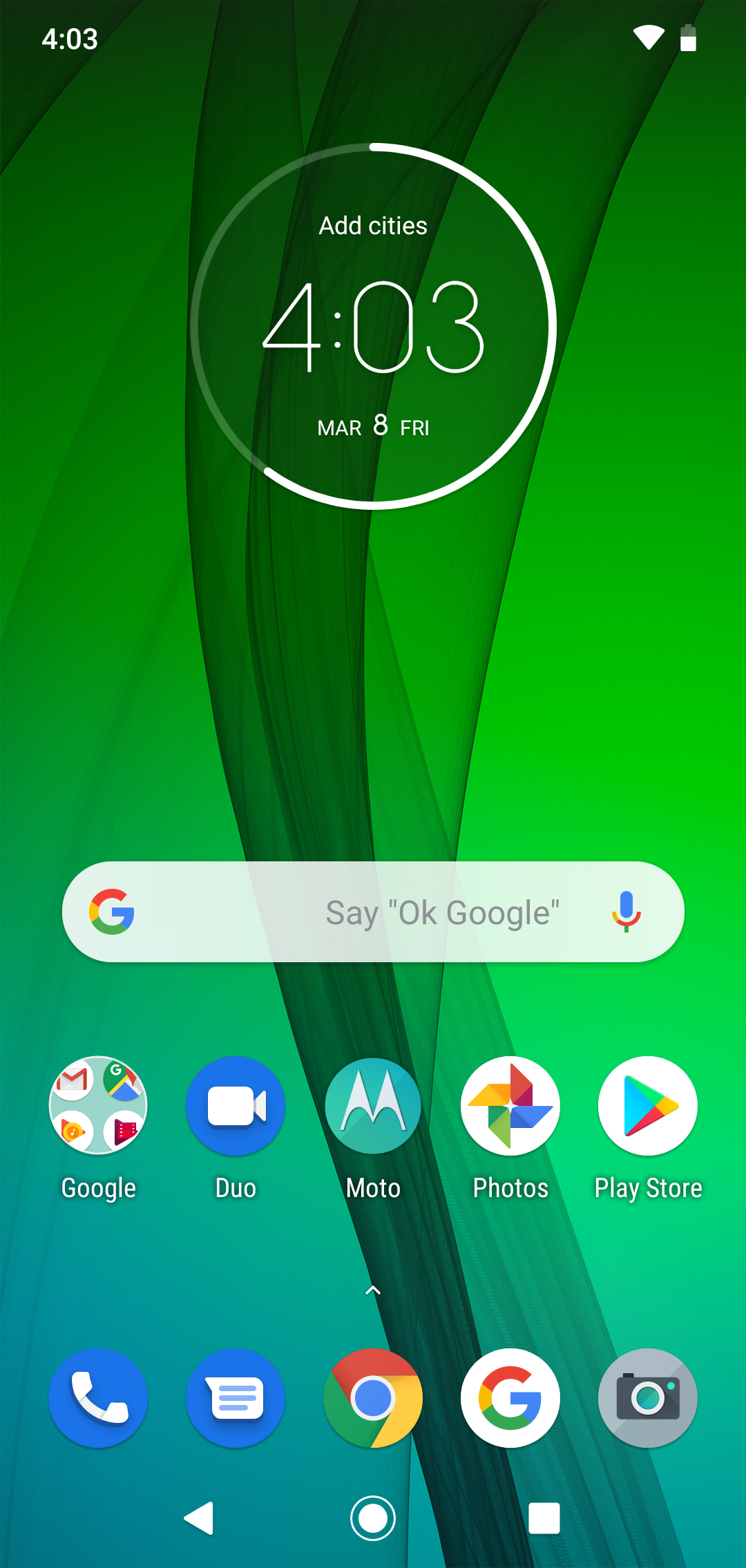Screen dimensions: 746x1568
Task: Expand the app drawer arrow
Action: [x=373, y=1290]
